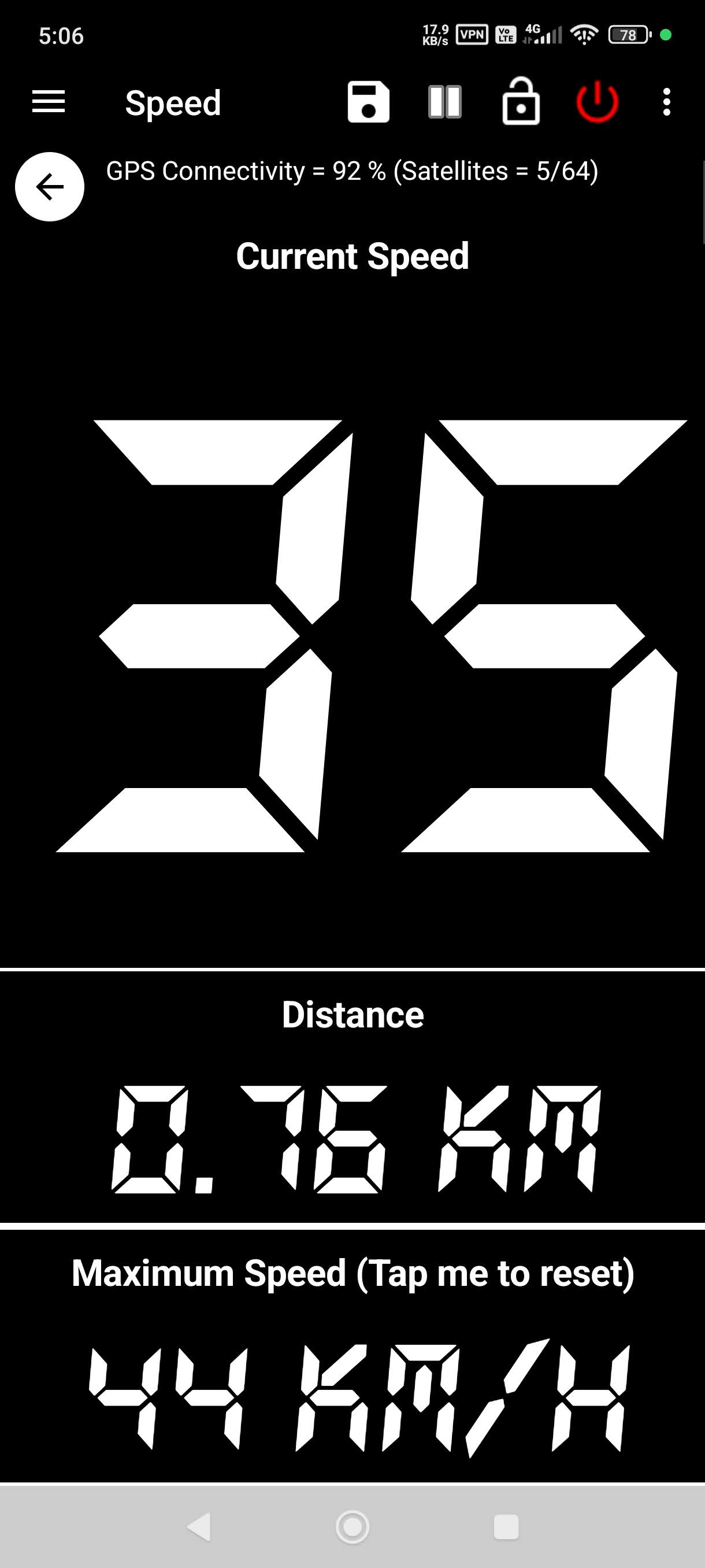Go to the home screen

coord(353,1526)
